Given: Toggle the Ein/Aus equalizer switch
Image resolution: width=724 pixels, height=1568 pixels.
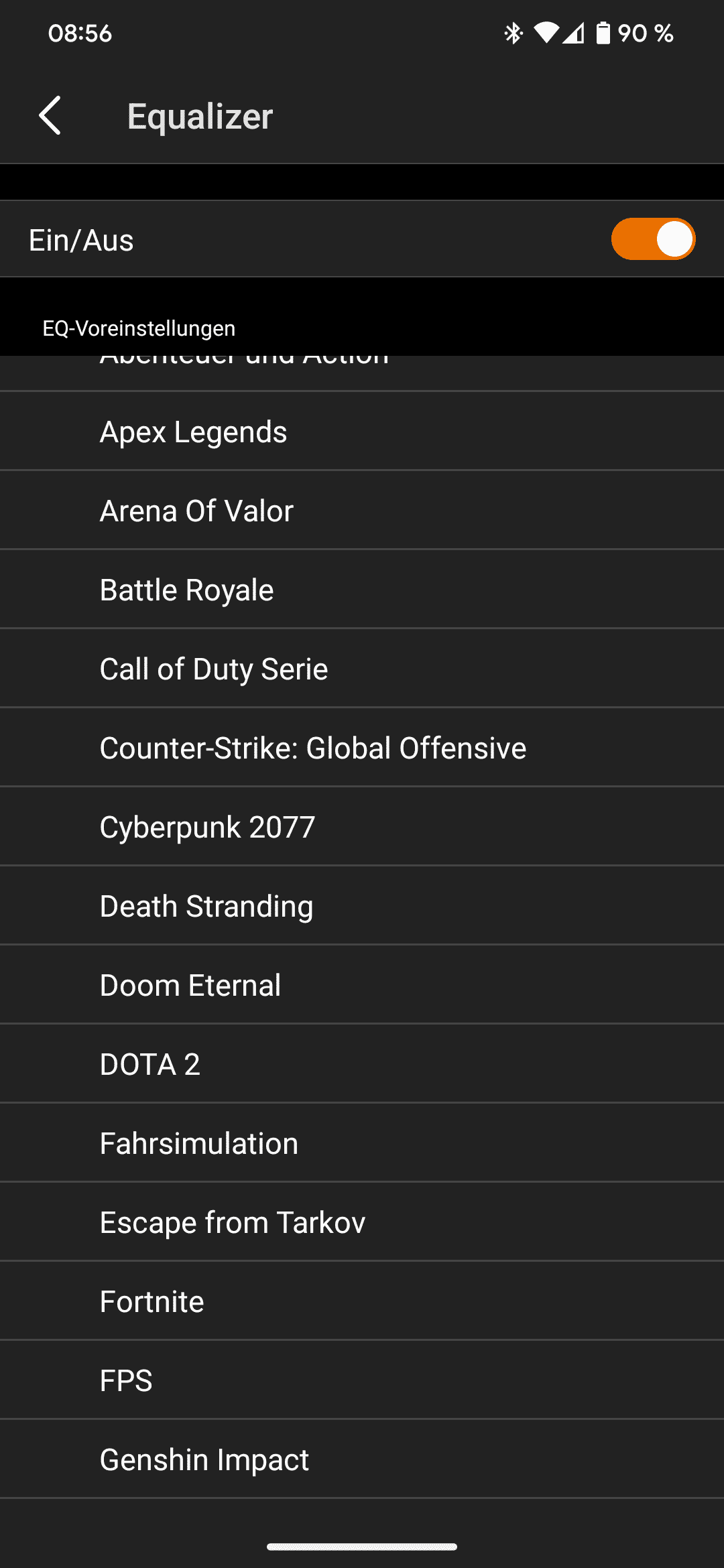Looking at the screenshot, I should pyautogui.click(x=652, y=239).
